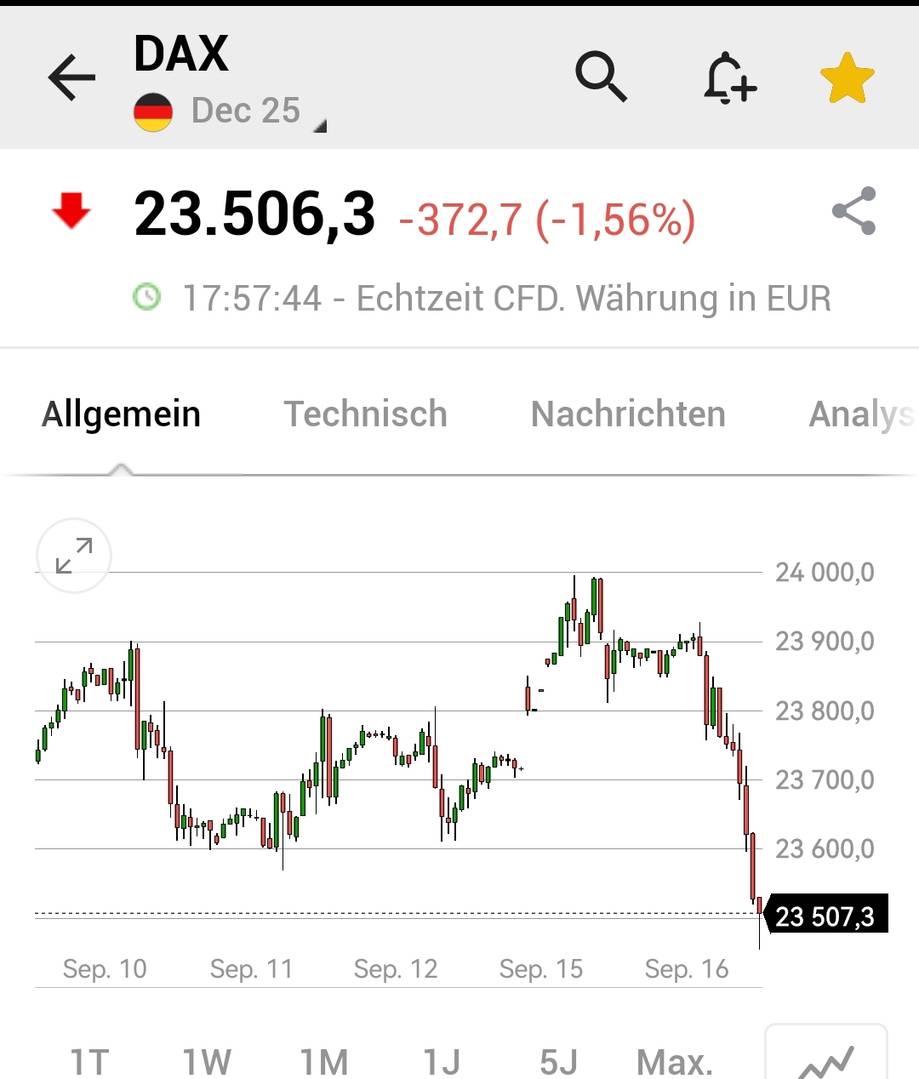Share the DAX quote
919x1079 pixels.
click(x=853, y=211)
